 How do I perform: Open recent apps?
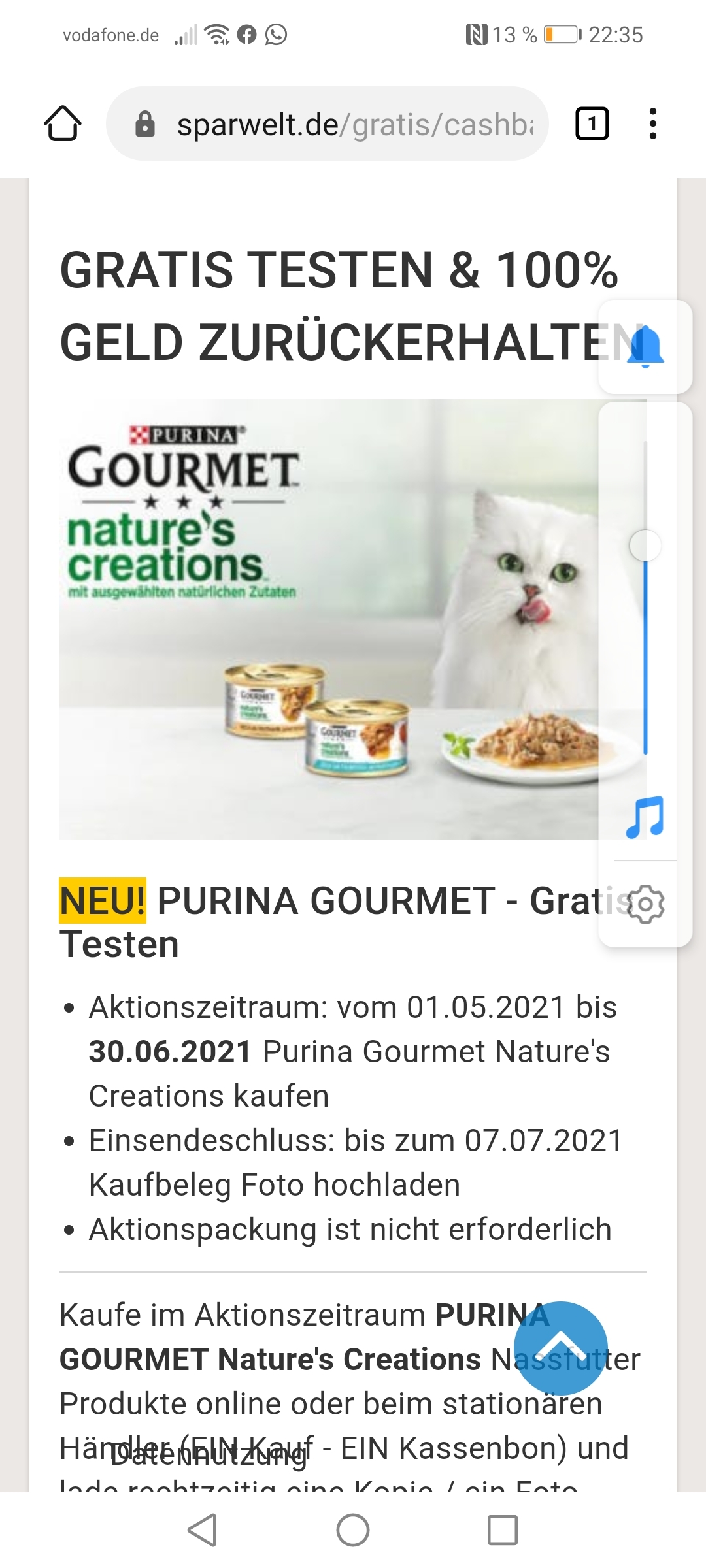503,1530
